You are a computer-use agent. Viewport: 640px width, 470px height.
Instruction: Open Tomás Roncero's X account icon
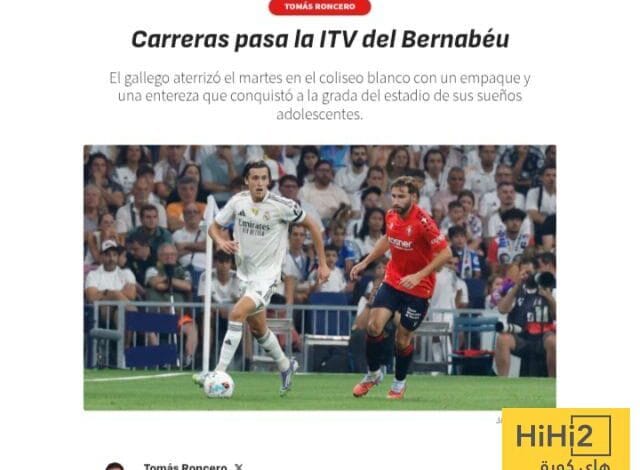(x=238, y=465)
